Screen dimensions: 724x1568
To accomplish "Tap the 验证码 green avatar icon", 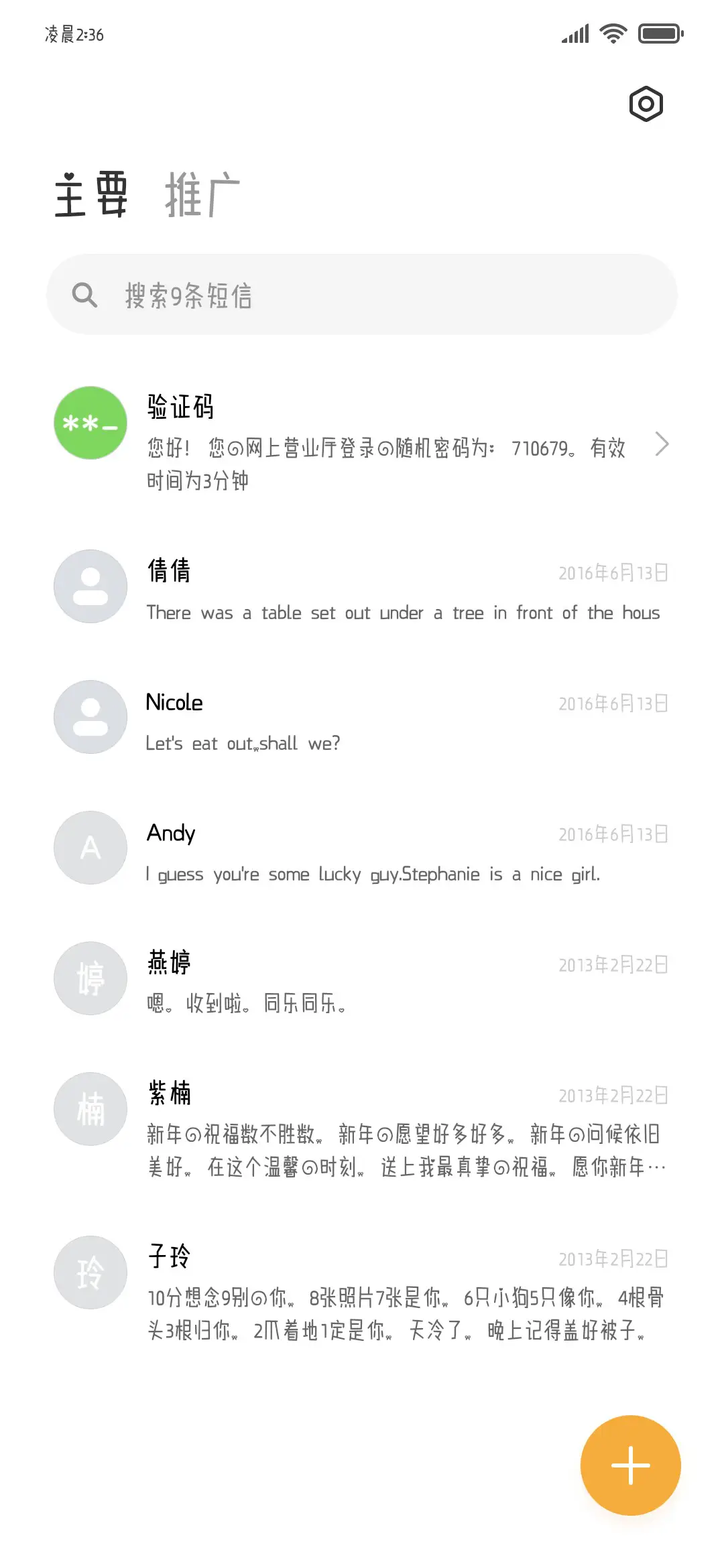I will tap(90, 422).
